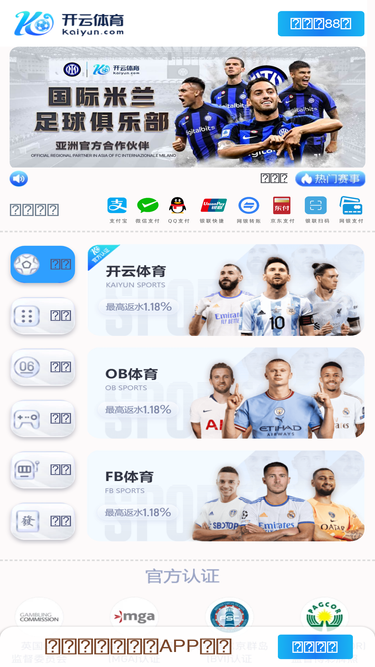This screenshot has width=375, height=667.
Task: Tap the blue button ending in 88 at top
Action: (x=321, y=24)
